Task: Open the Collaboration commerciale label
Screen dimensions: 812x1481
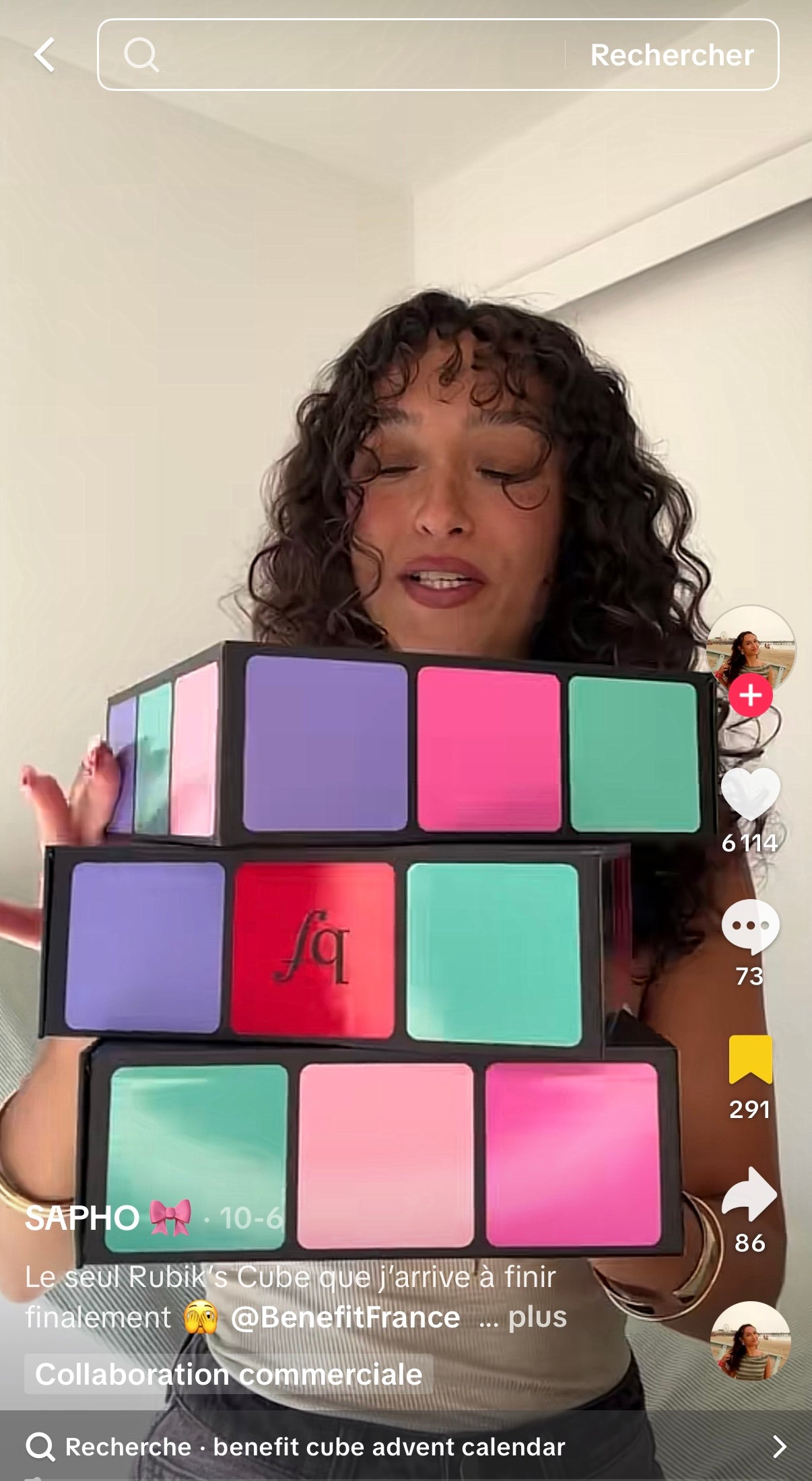Action: [x=228, y=1374]
